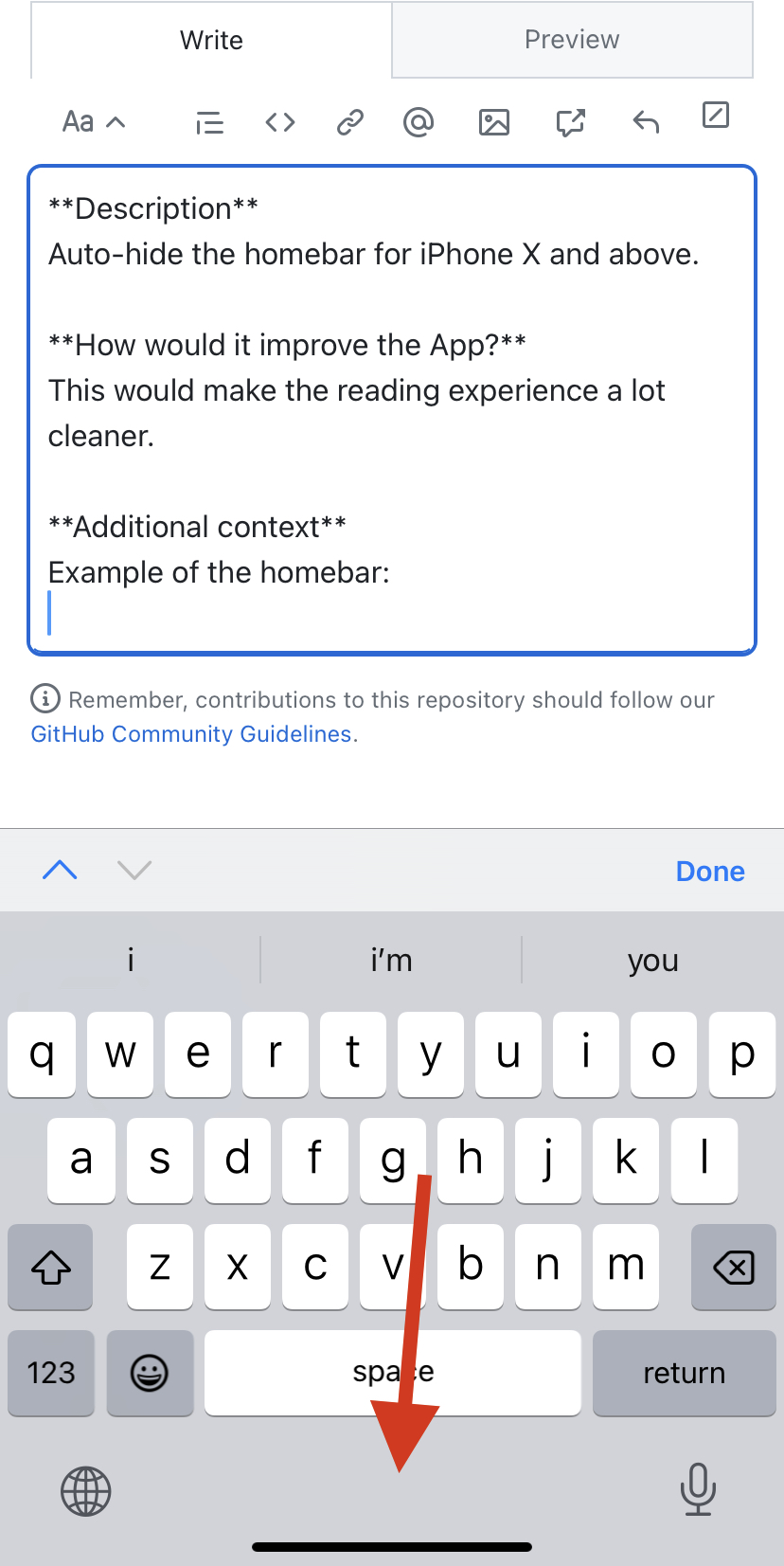Insert a list
The height and width of the screenshot is (1566, 784).
coord(209,121)
